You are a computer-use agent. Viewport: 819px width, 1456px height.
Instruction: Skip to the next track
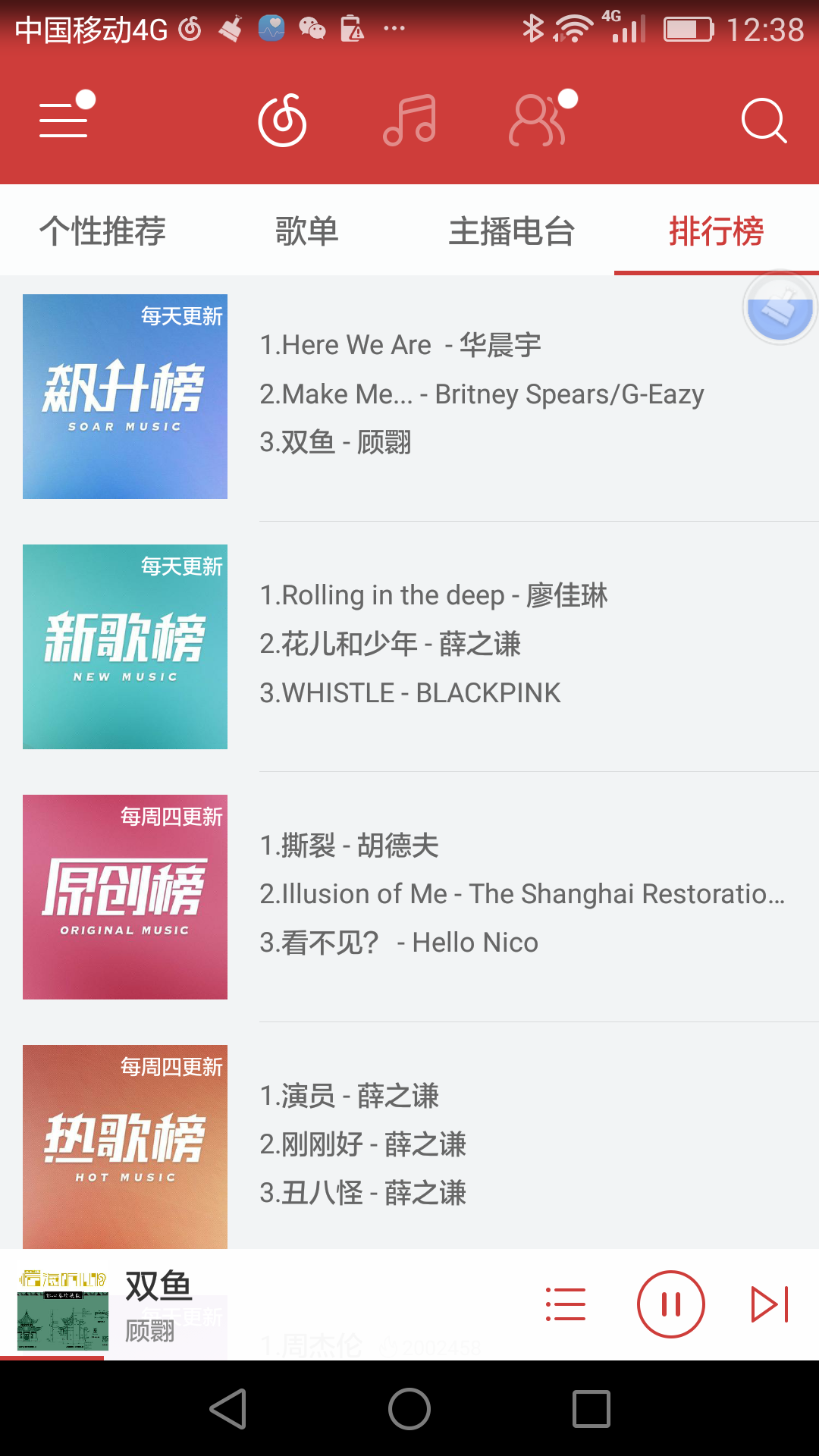pos(769,1304)
